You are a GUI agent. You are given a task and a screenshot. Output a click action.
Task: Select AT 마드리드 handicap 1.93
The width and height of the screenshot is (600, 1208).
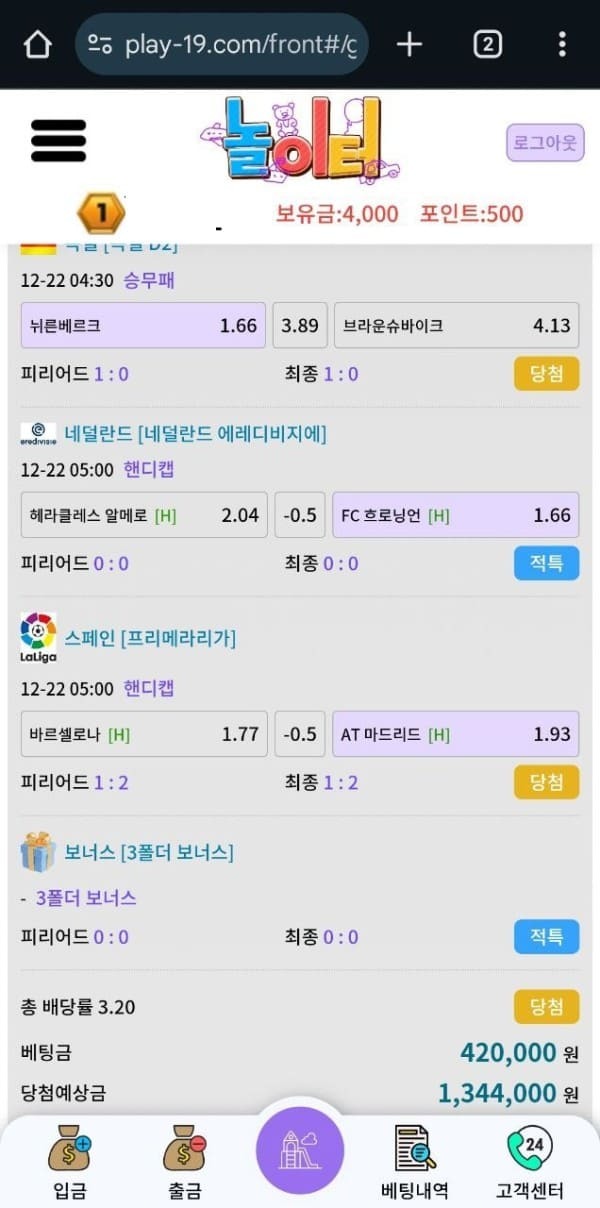[456, 734]
